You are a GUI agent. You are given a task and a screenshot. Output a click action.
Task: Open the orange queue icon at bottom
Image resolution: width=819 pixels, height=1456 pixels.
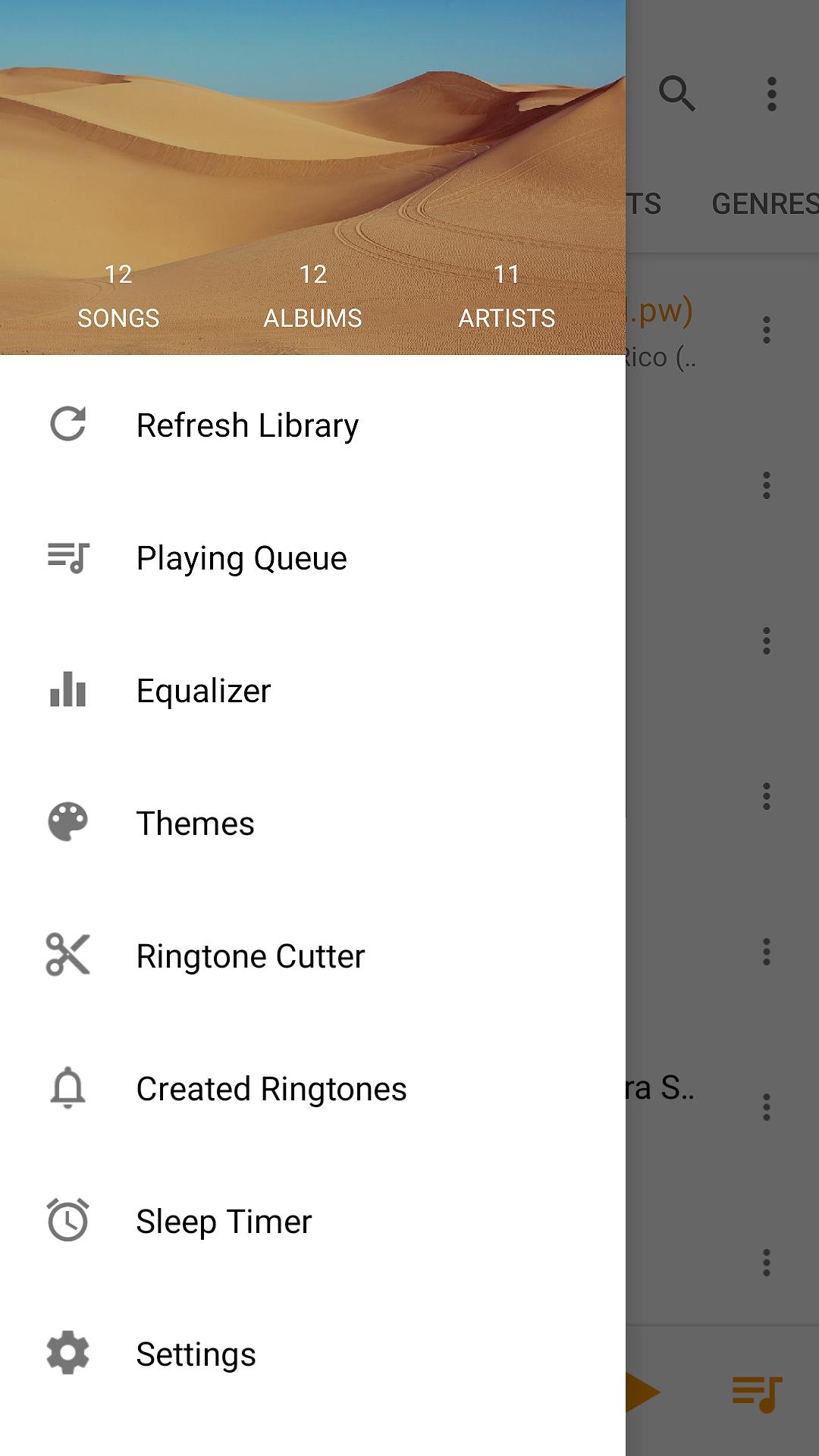coord(758,1394)
